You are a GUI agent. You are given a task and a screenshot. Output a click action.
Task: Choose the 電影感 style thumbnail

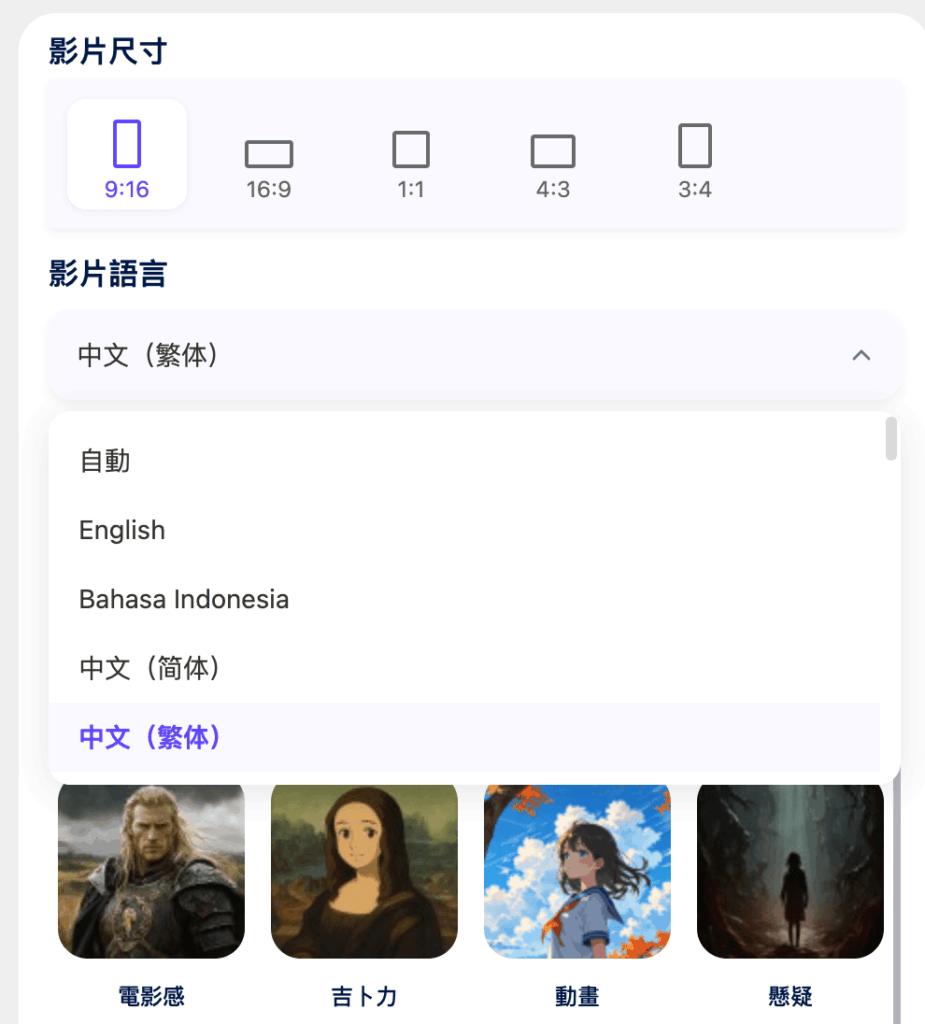coord(151,870)
